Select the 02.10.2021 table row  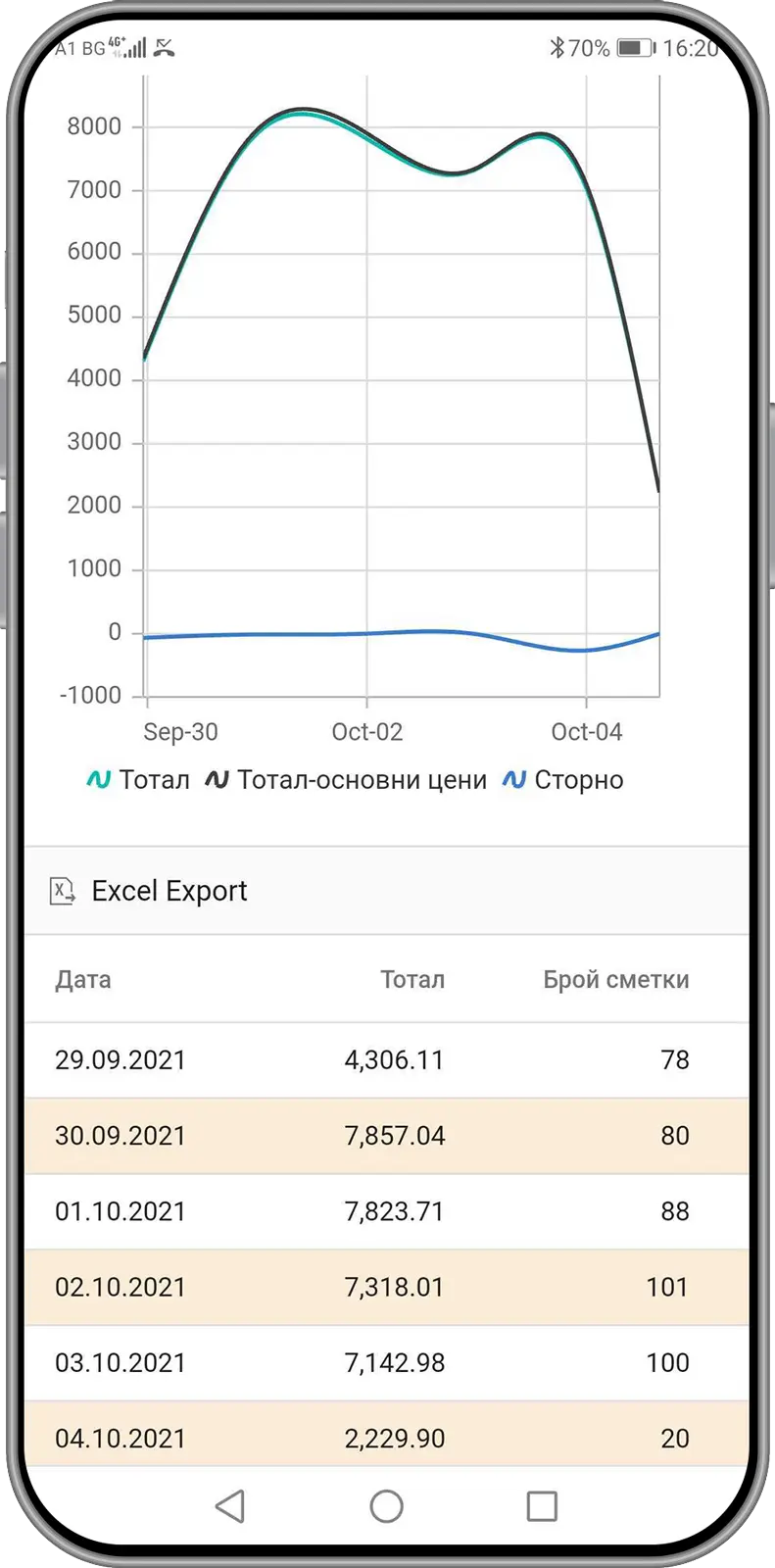click(387, 1287)
